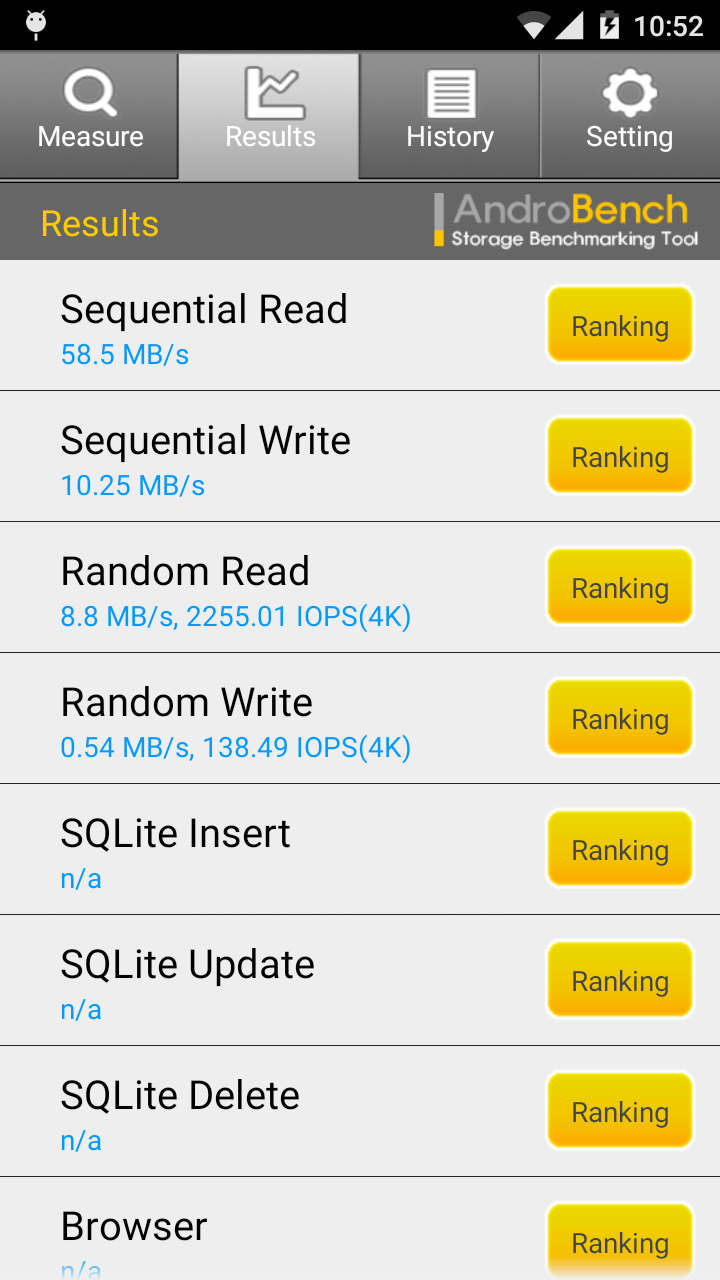Open the History tab
720x1280 pixels.
[450, 116]
